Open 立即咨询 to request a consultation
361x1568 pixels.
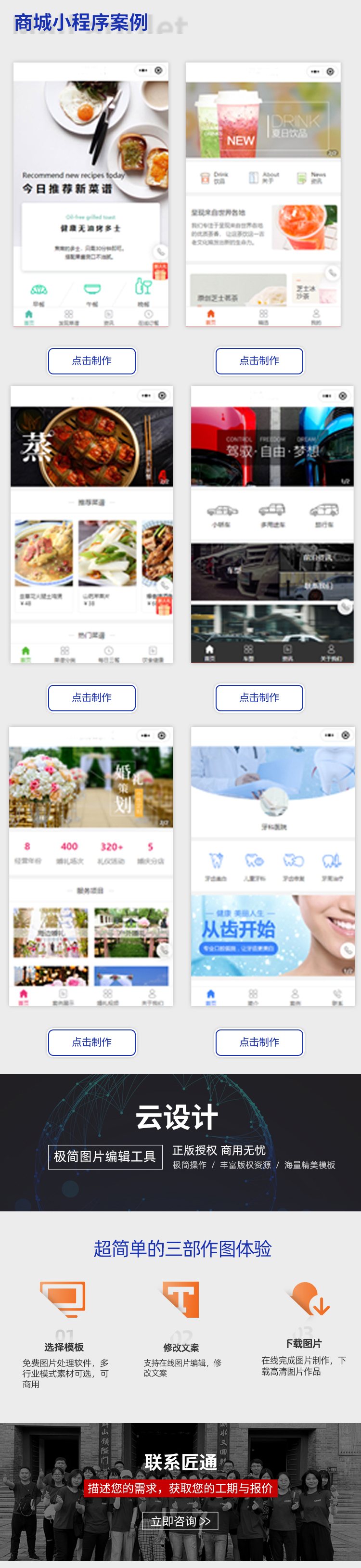pos(180,1521)
